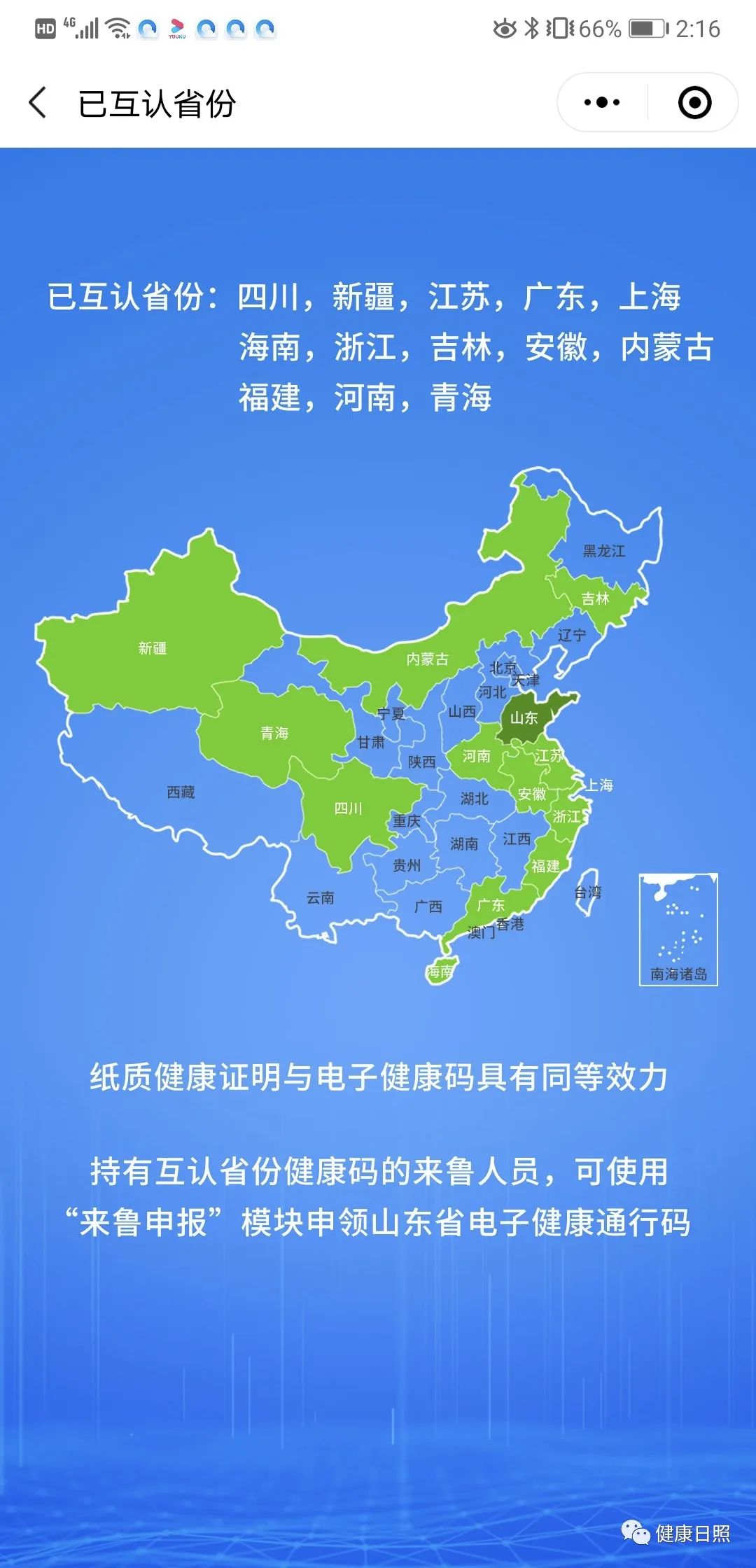The image size is (756, 1568).
Task: Close the mini program with target icon
Action: [x=694, y=103]
